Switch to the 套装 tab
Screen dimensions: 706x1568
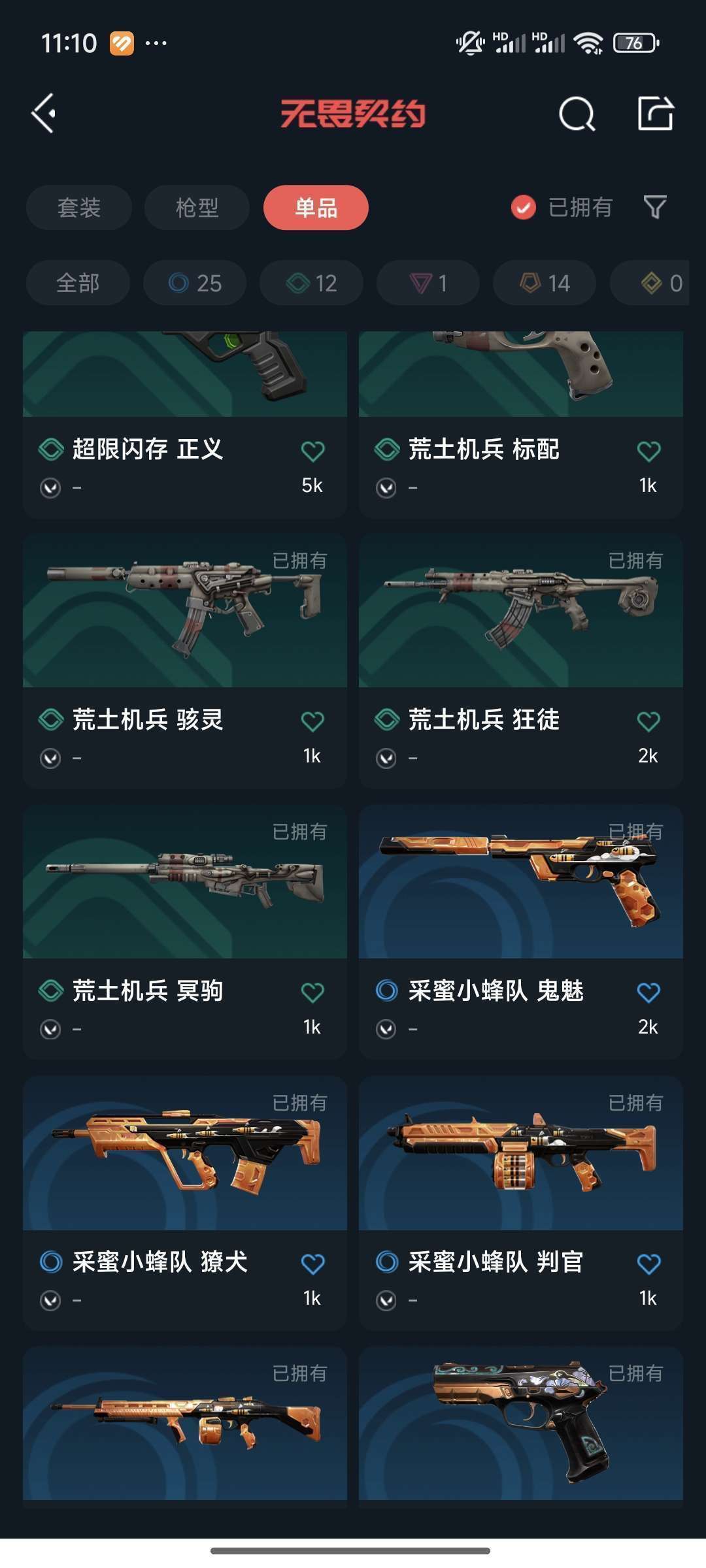[79, 208]
